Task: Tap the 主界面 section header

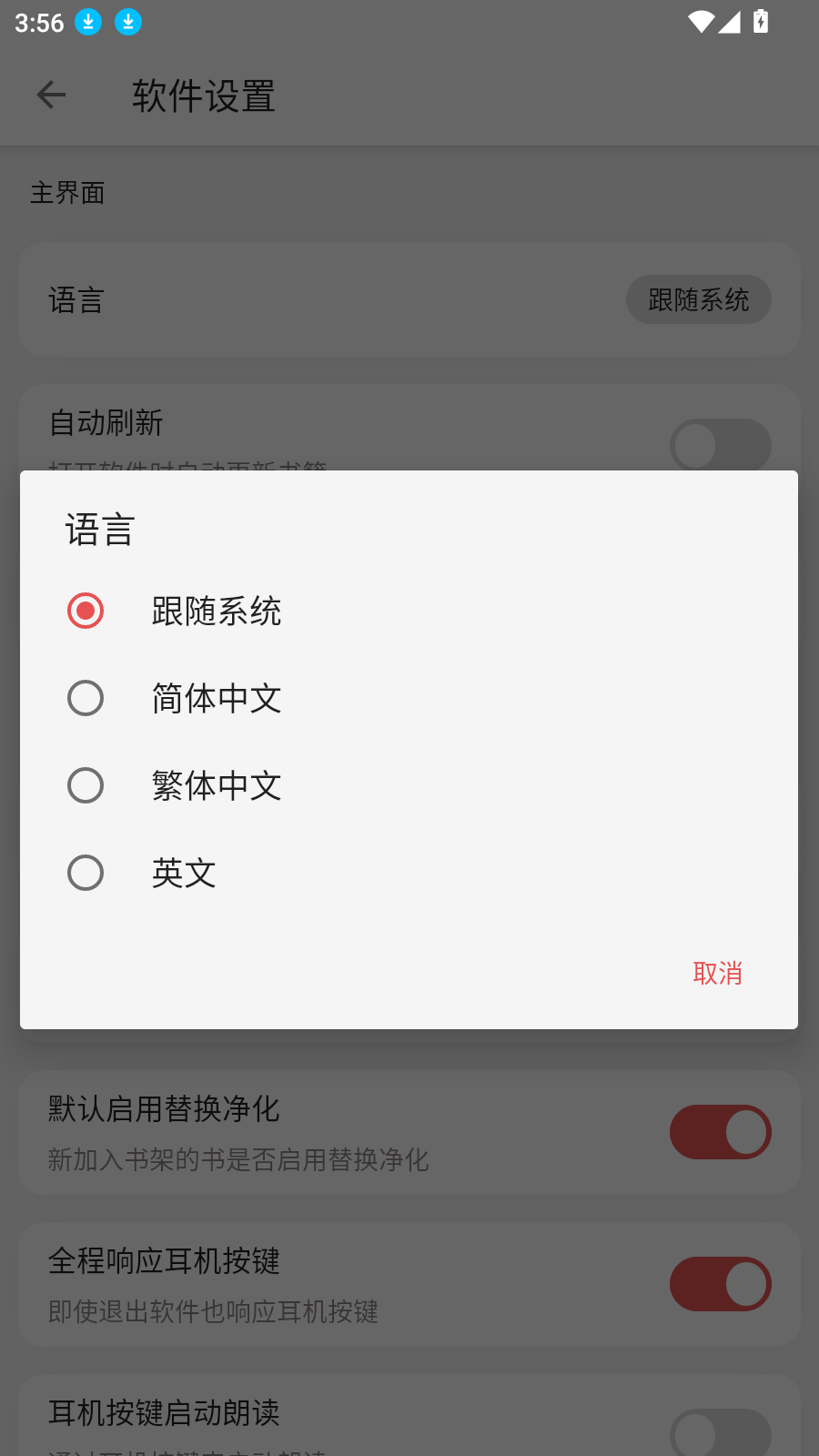Action: pos(67,193)
